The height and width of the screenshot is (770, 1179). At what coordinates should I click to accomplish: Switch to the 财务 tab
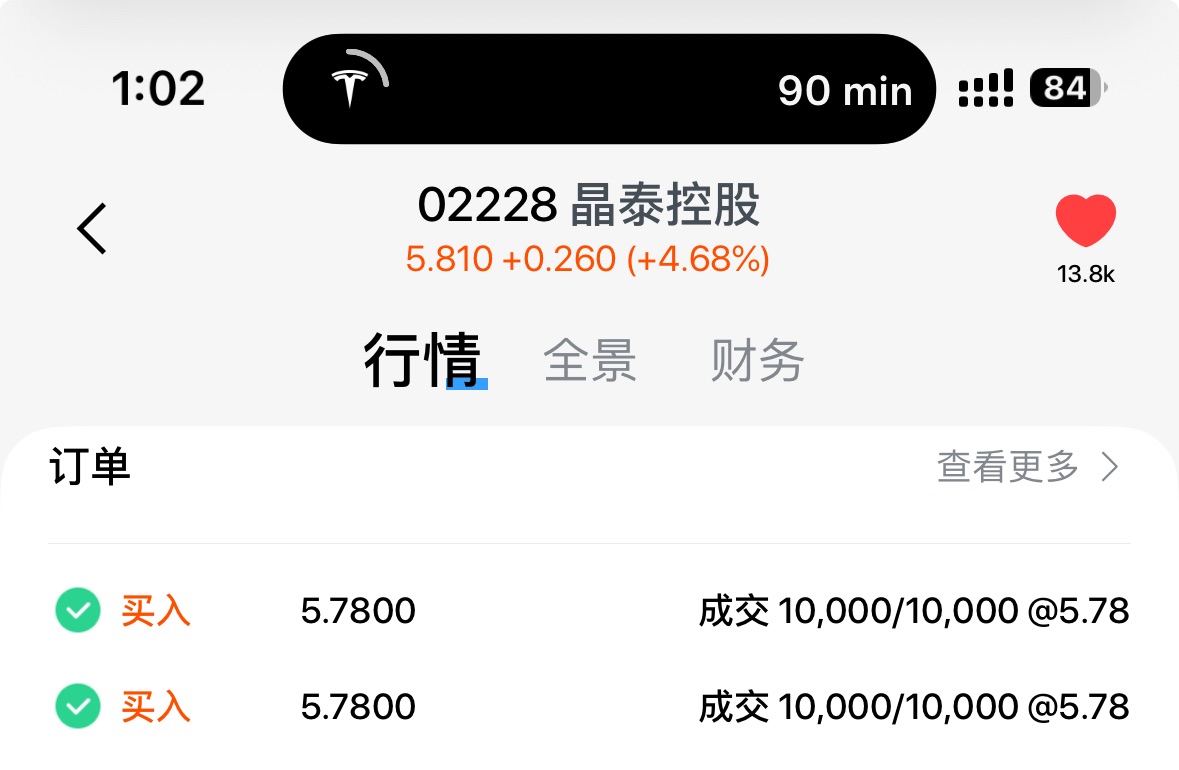tap(757, 361)
